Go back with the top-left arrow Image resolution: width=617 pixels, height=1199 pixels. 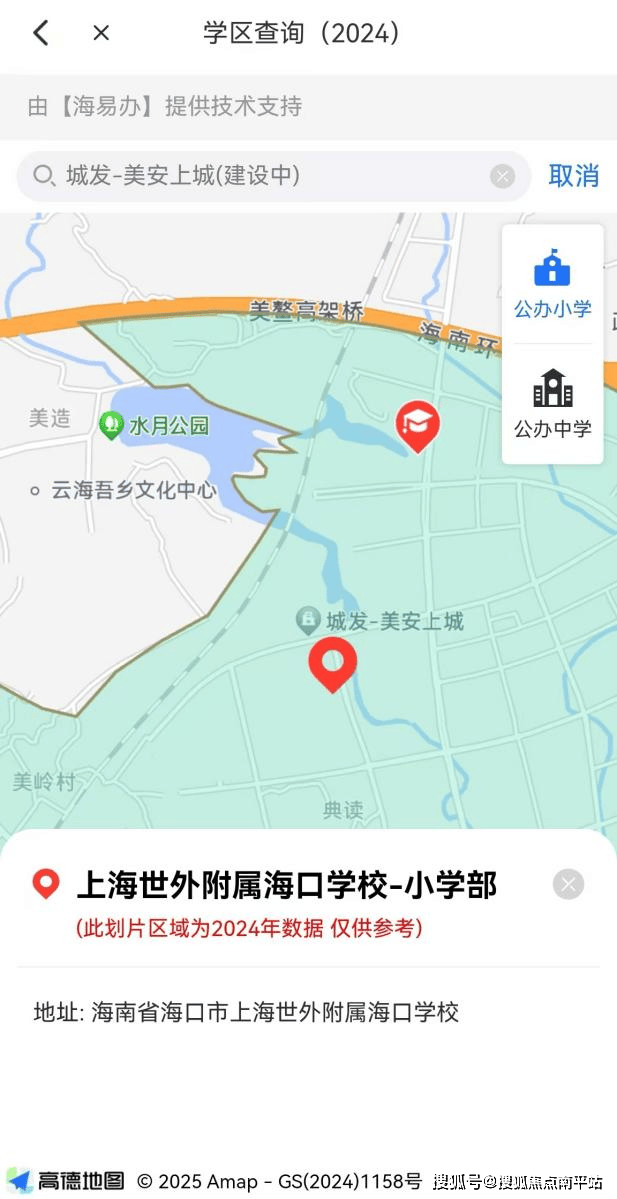pos(40,33)
